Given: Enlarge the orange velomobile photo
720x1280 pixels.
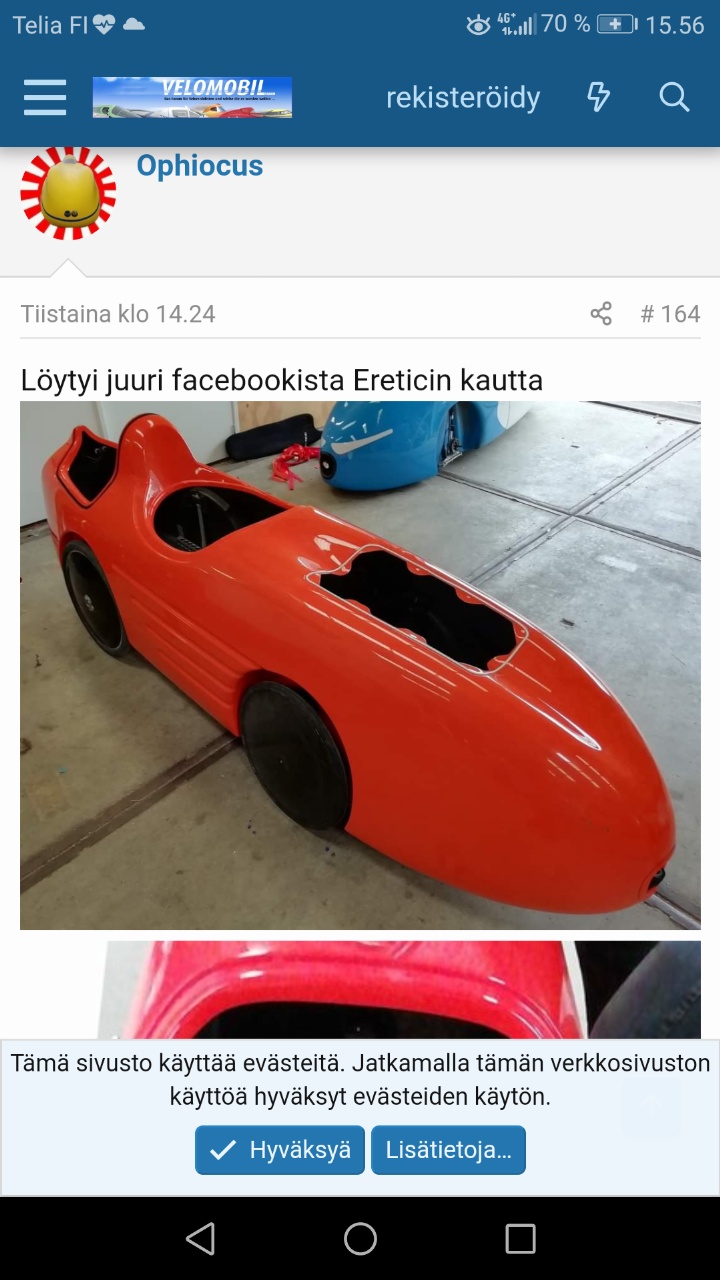Looking at the screenshot, I should (x=360, y=665).
